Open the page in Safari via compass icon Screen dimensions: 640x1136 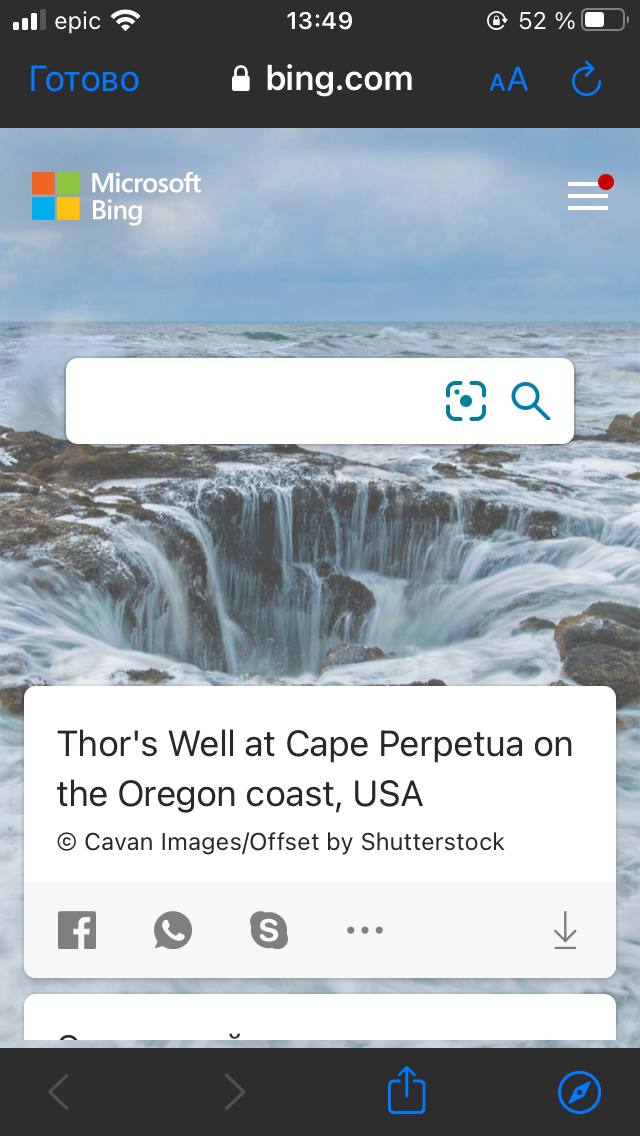[x=579, y=1092]
